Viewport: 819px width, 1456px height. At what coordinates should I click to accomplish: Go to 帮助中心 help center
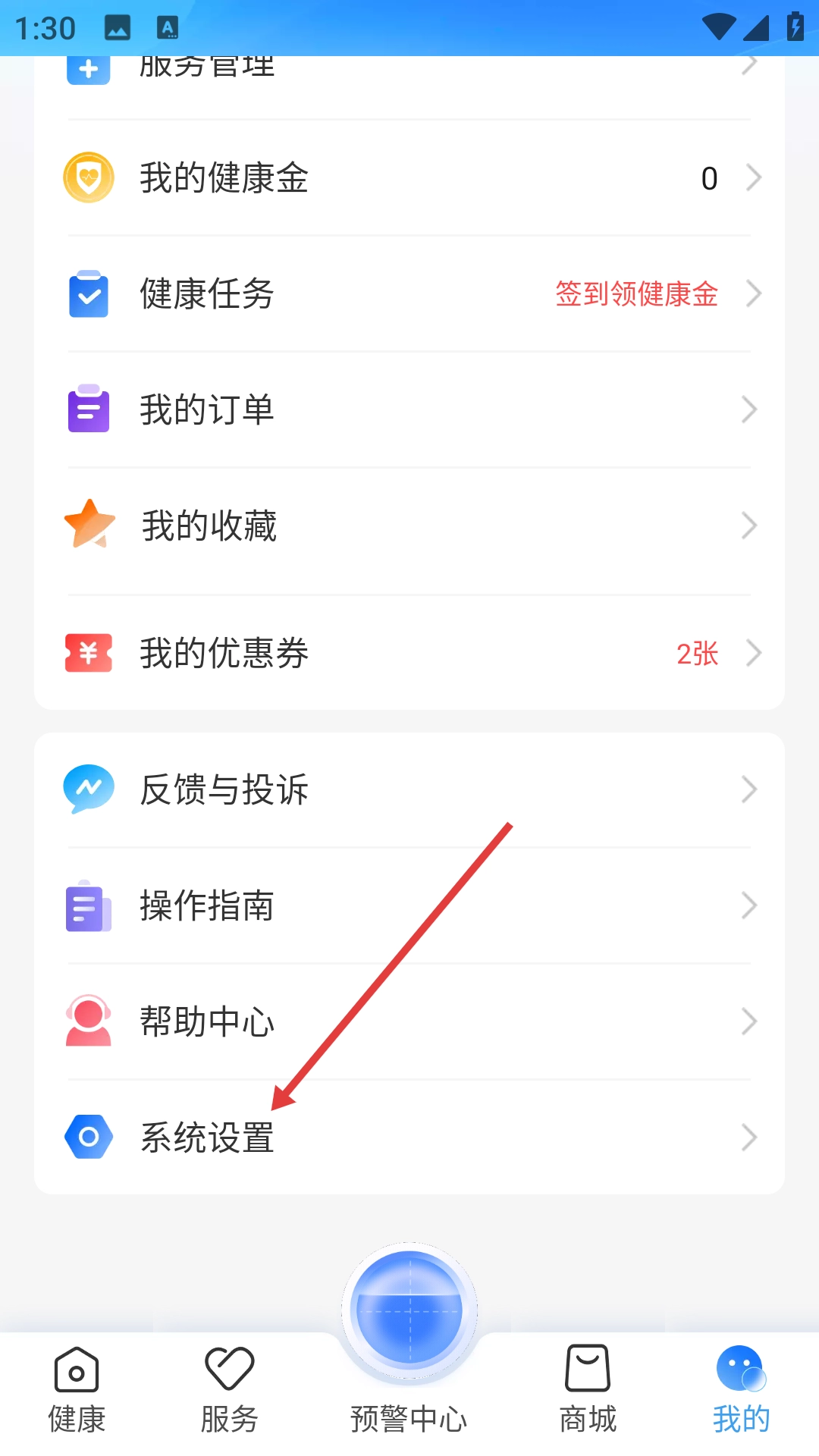tap(409, 1021)
